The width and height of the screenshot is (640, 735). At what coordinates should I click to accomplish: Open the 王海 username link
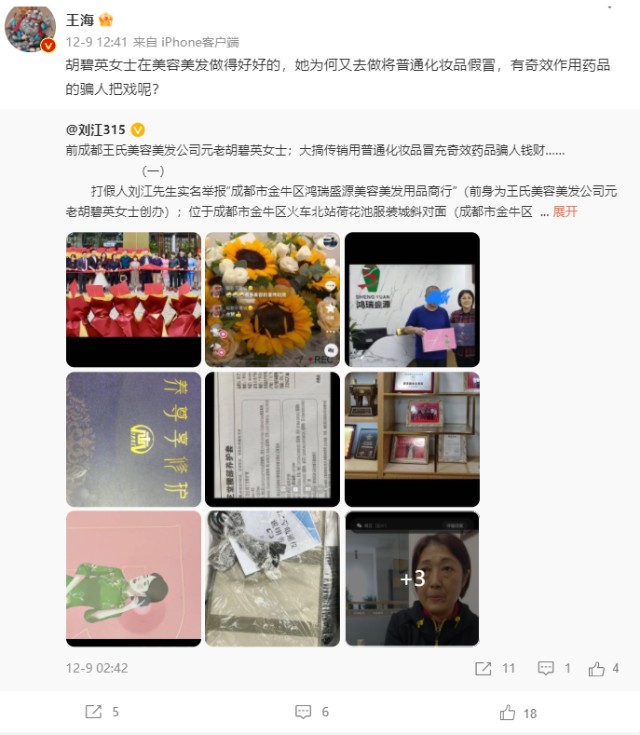(82, 19)
